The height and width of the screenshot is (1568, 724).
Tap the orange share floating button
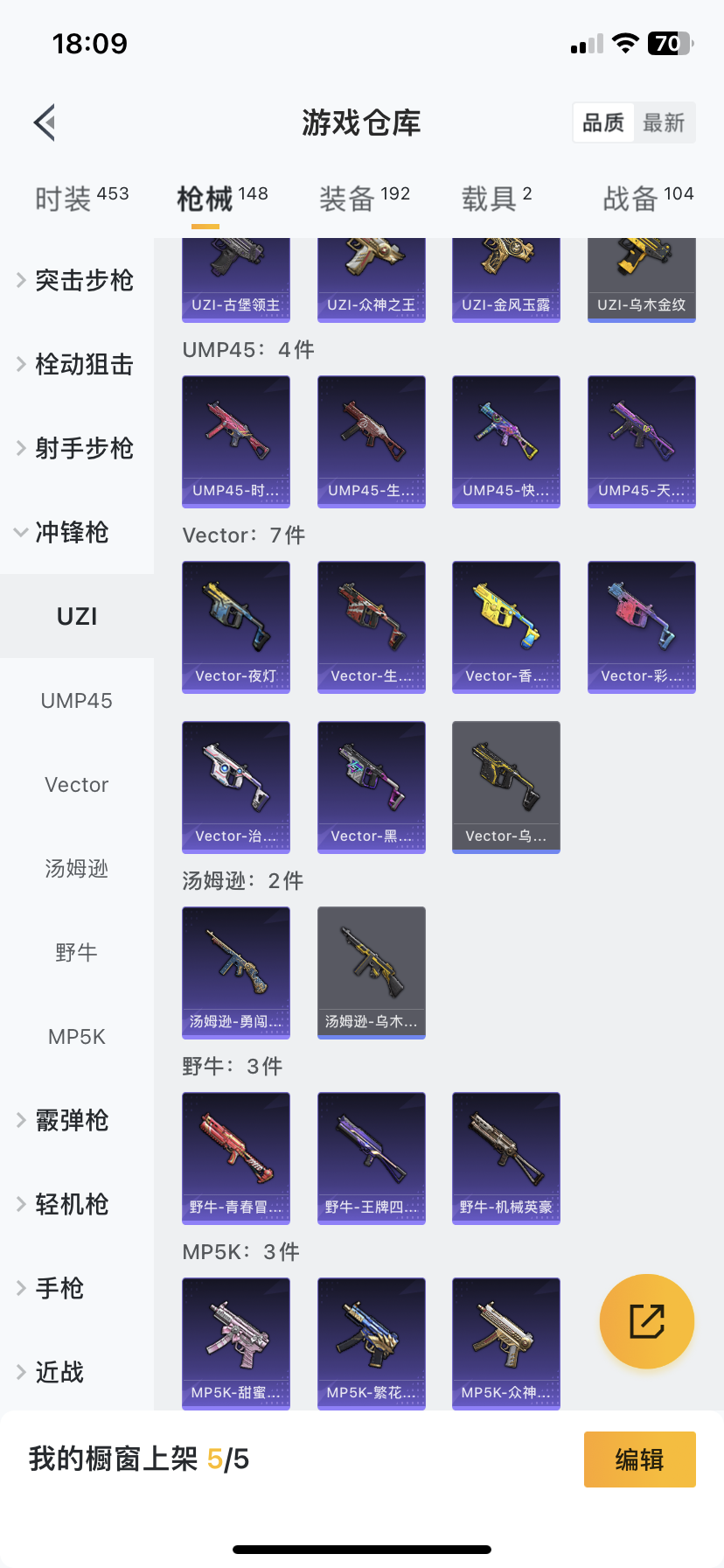[646, 1320]
